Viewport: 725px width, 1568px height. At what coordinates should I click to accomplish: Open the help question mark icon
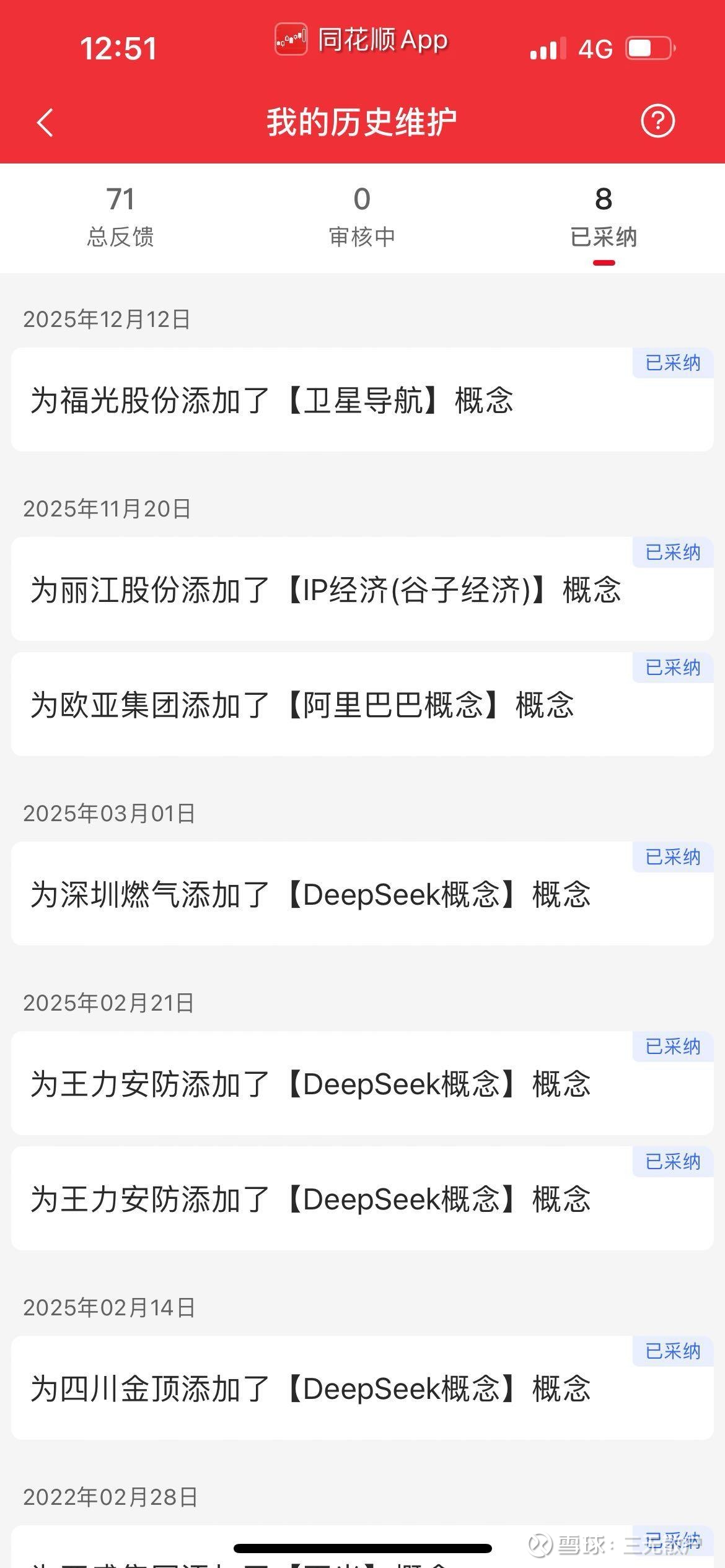657,121
